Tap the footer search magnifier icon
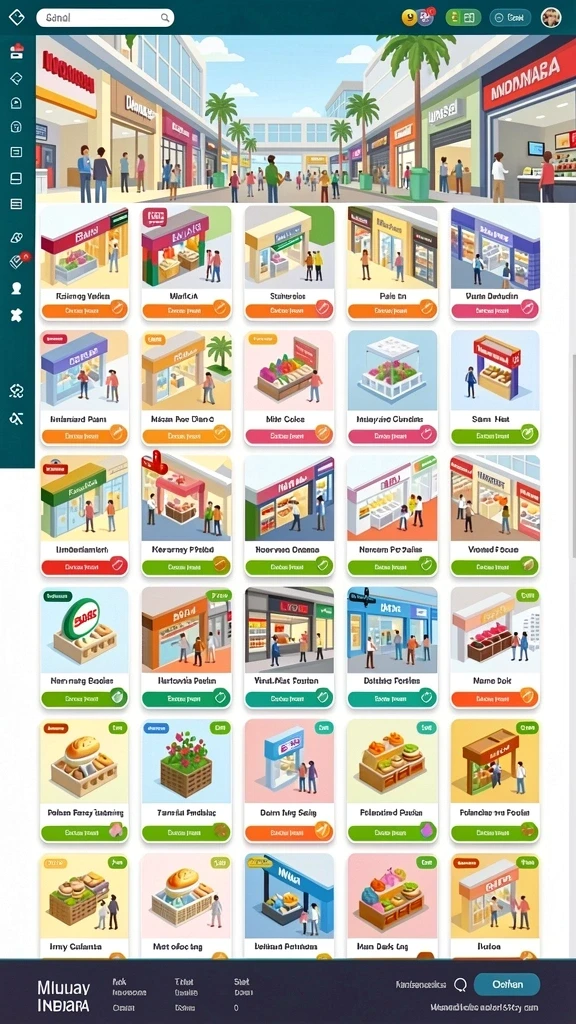576x1024 pixels. point(460,984)
